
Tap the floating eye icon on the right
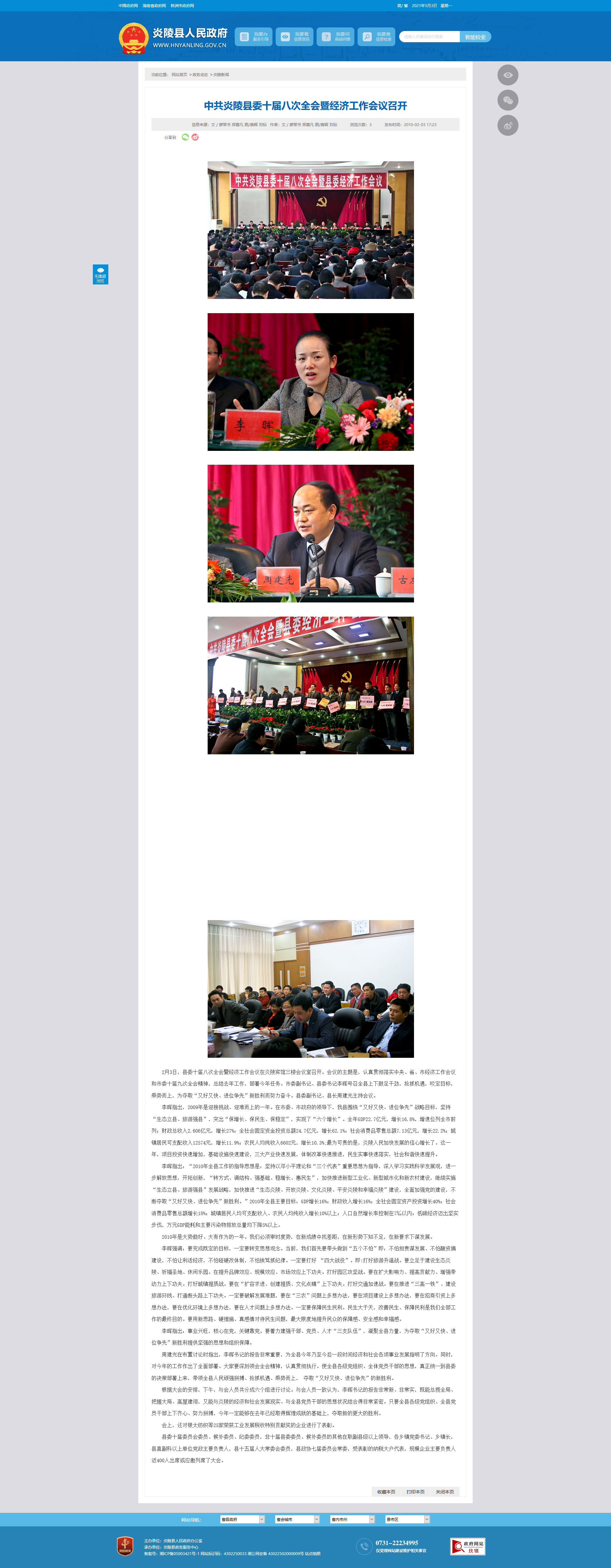click(x=508, y=75)
